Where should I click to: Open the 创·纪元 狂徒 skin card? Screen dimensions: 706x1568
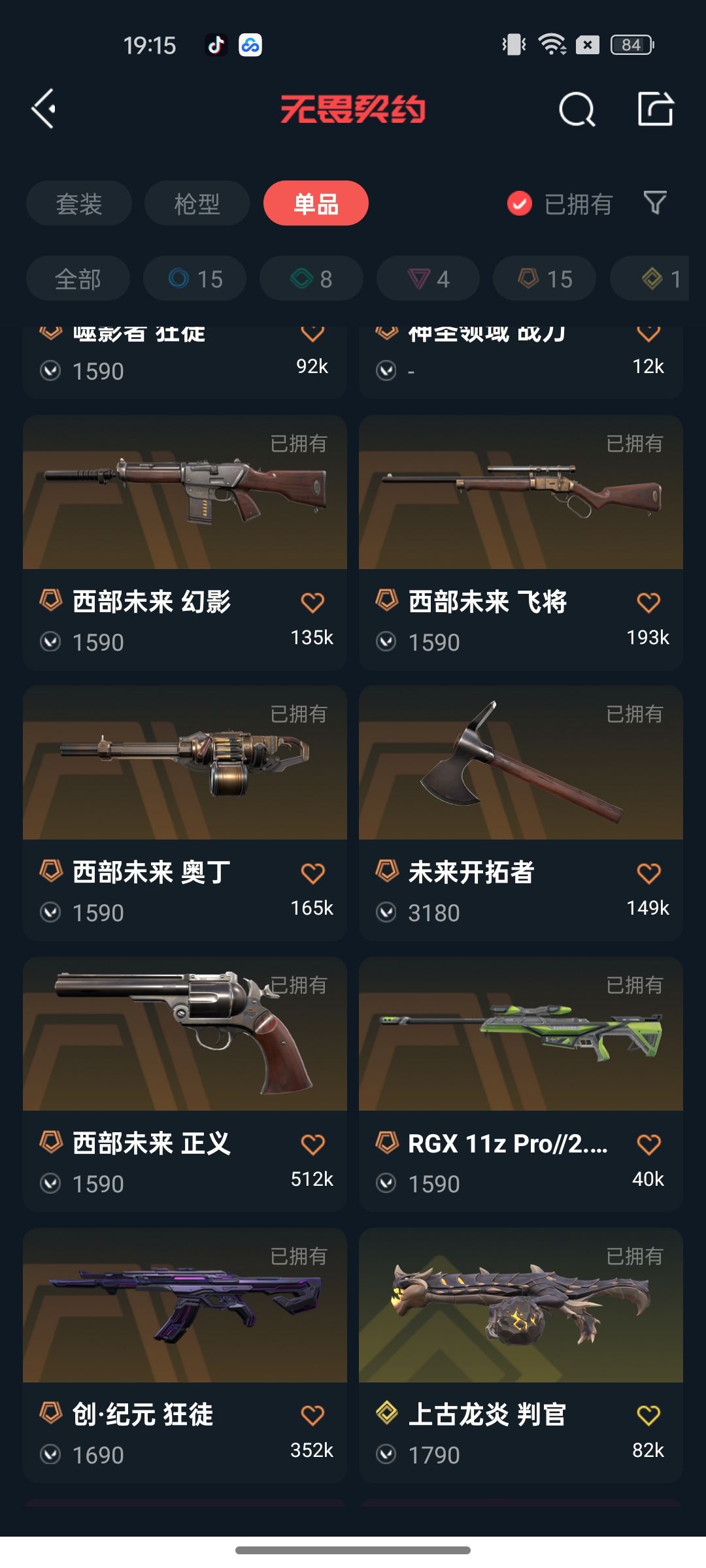[x=185, y=1355]
